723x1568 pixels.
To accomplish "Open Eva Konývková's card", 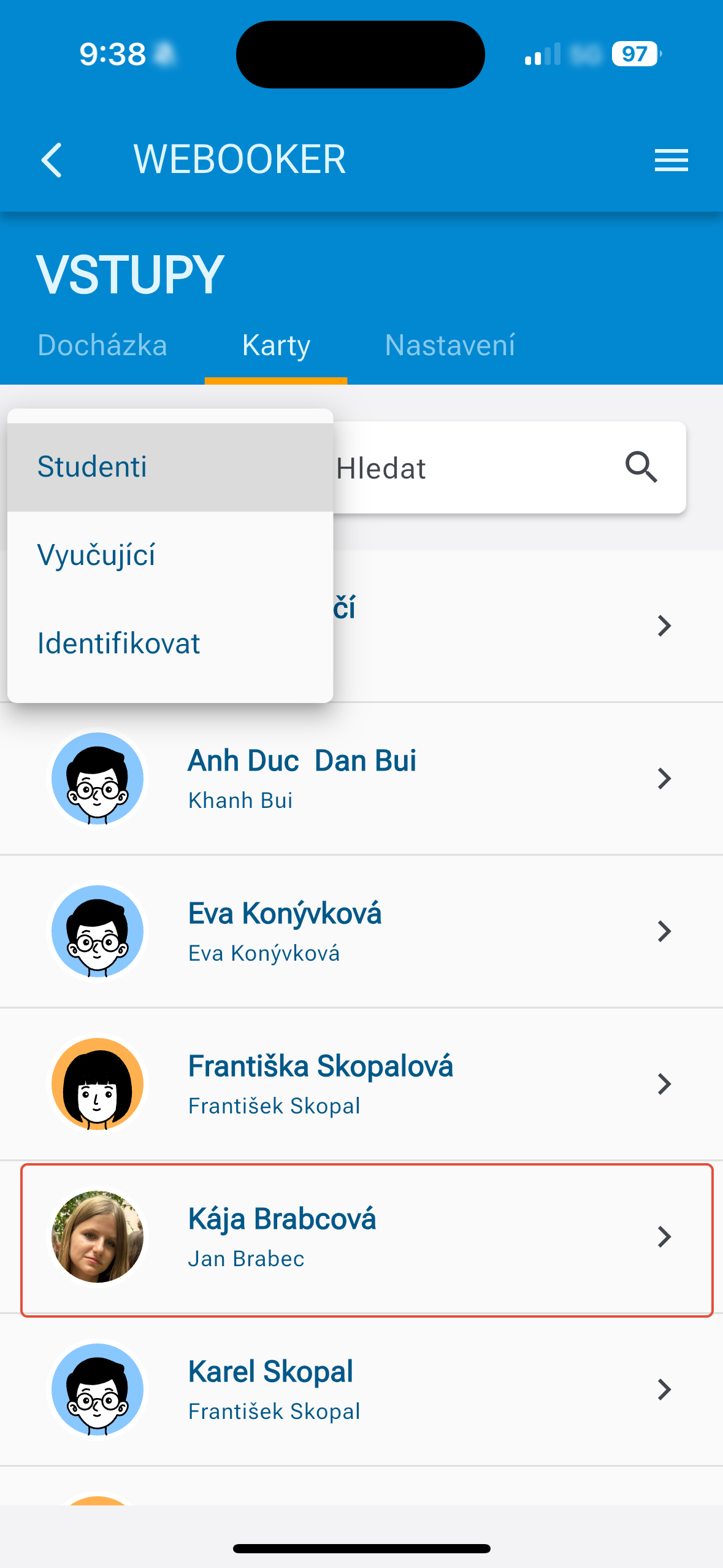I will click(361, 931).
